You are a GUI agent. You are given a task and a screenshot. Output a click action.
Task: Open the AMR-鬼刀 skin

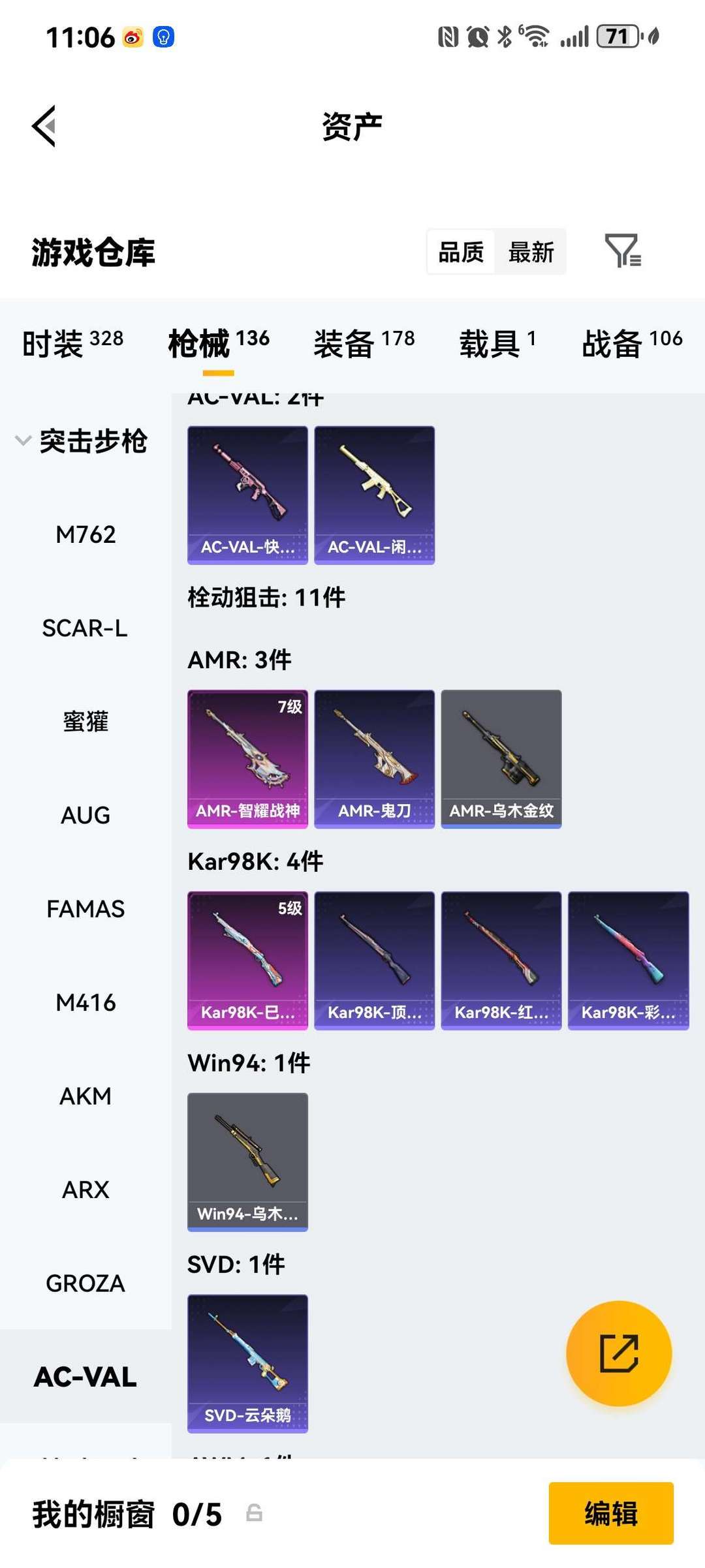[x=374, y=759]
